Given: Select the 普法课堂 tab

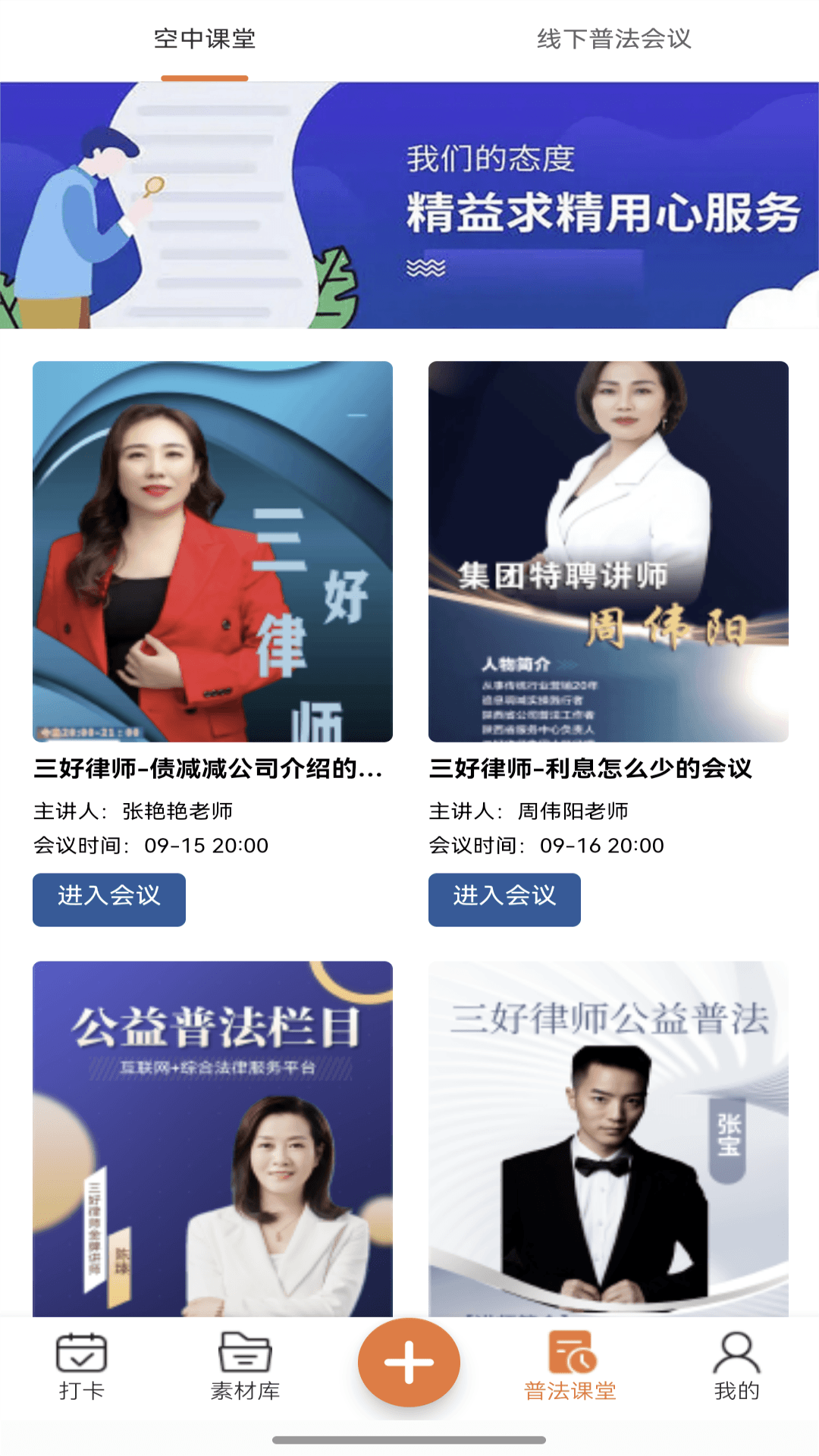Looking at the screenshot, I should click(x=570, y=1367).
